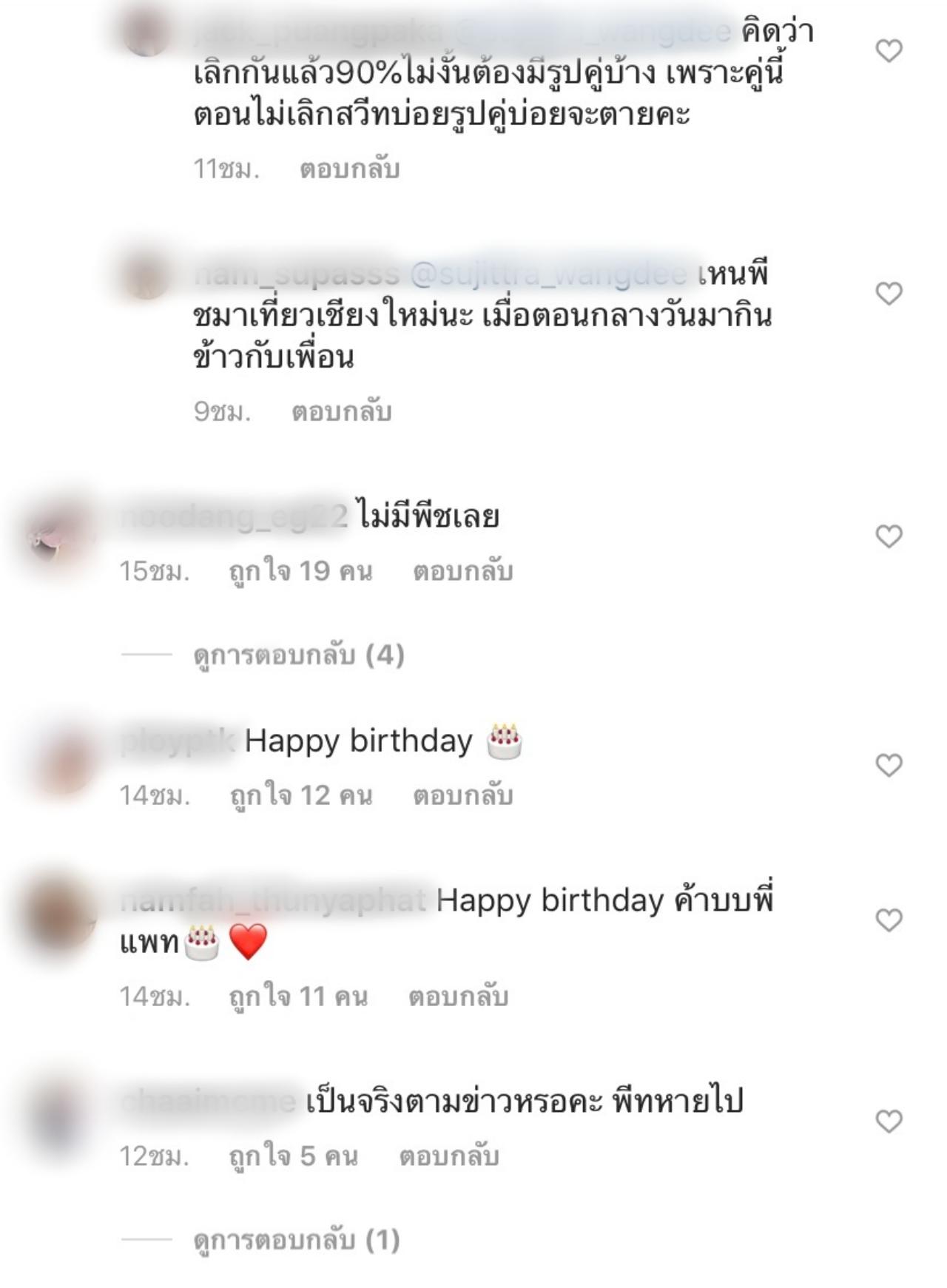View who liked ถูกใจ 19 คน
The image size is (947, 1288).
click(300, 572)
